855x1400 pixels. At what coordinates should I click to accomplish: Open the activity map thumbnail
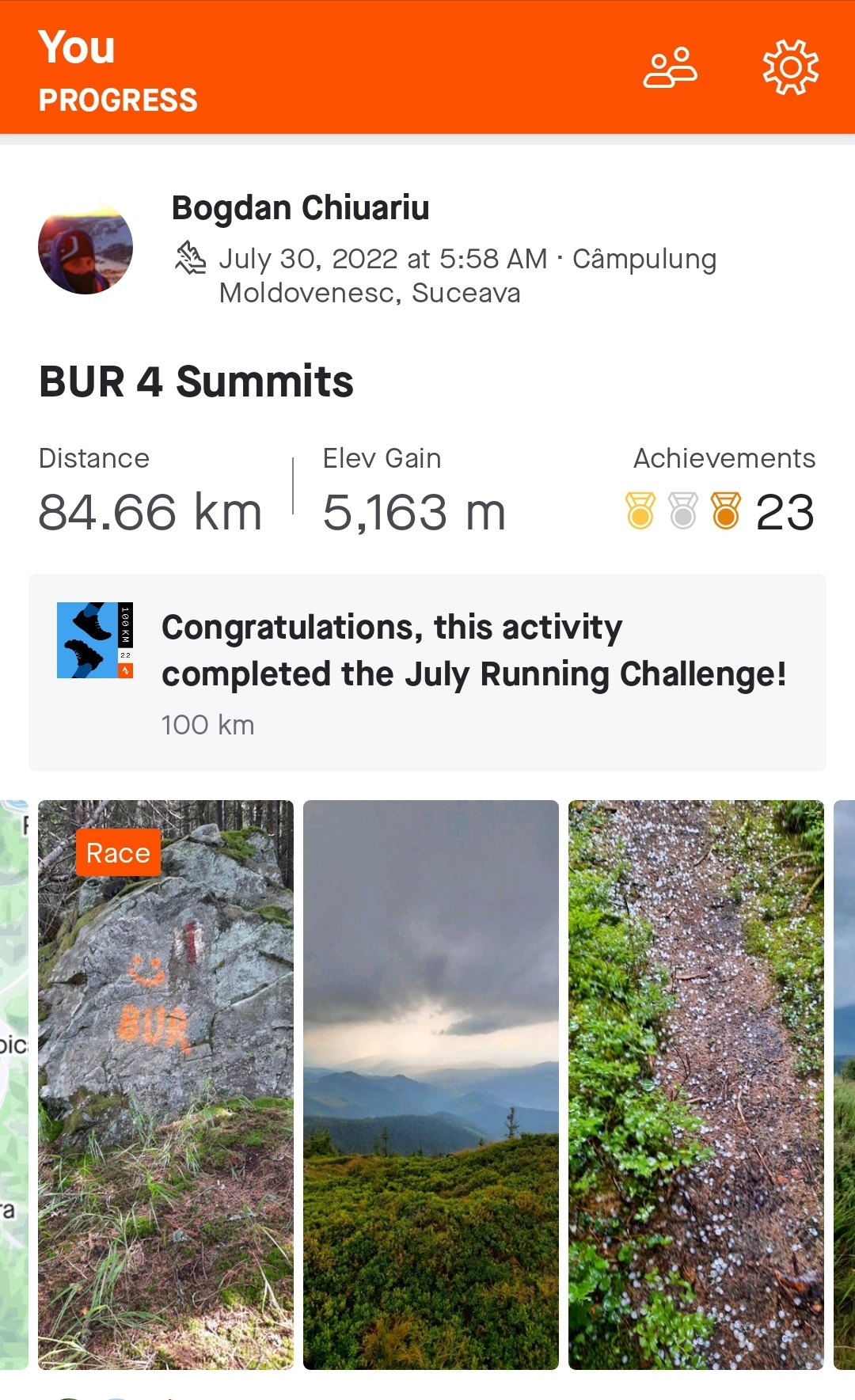(13, 1084)
